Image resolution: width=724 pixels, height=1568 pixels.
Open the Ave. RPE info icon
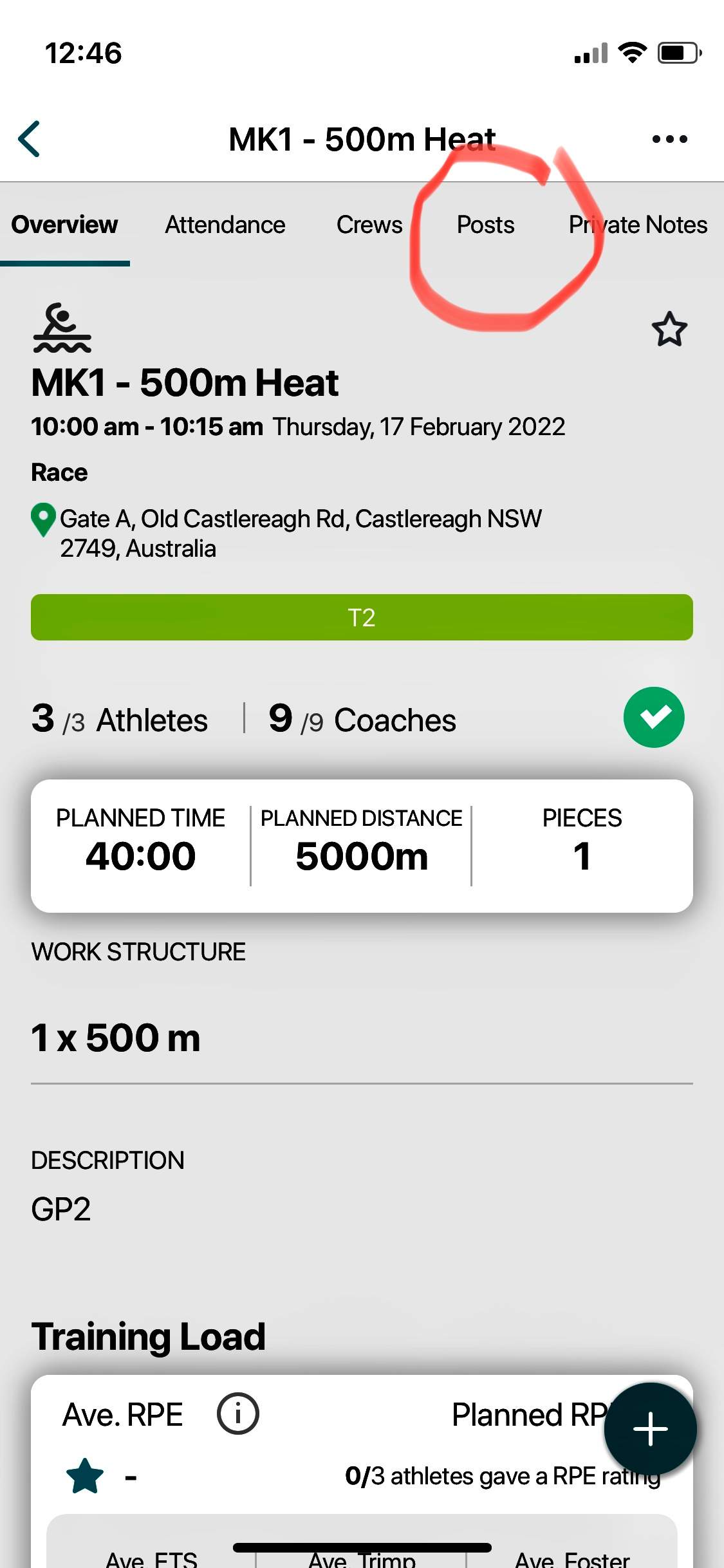coord(237,1414)
